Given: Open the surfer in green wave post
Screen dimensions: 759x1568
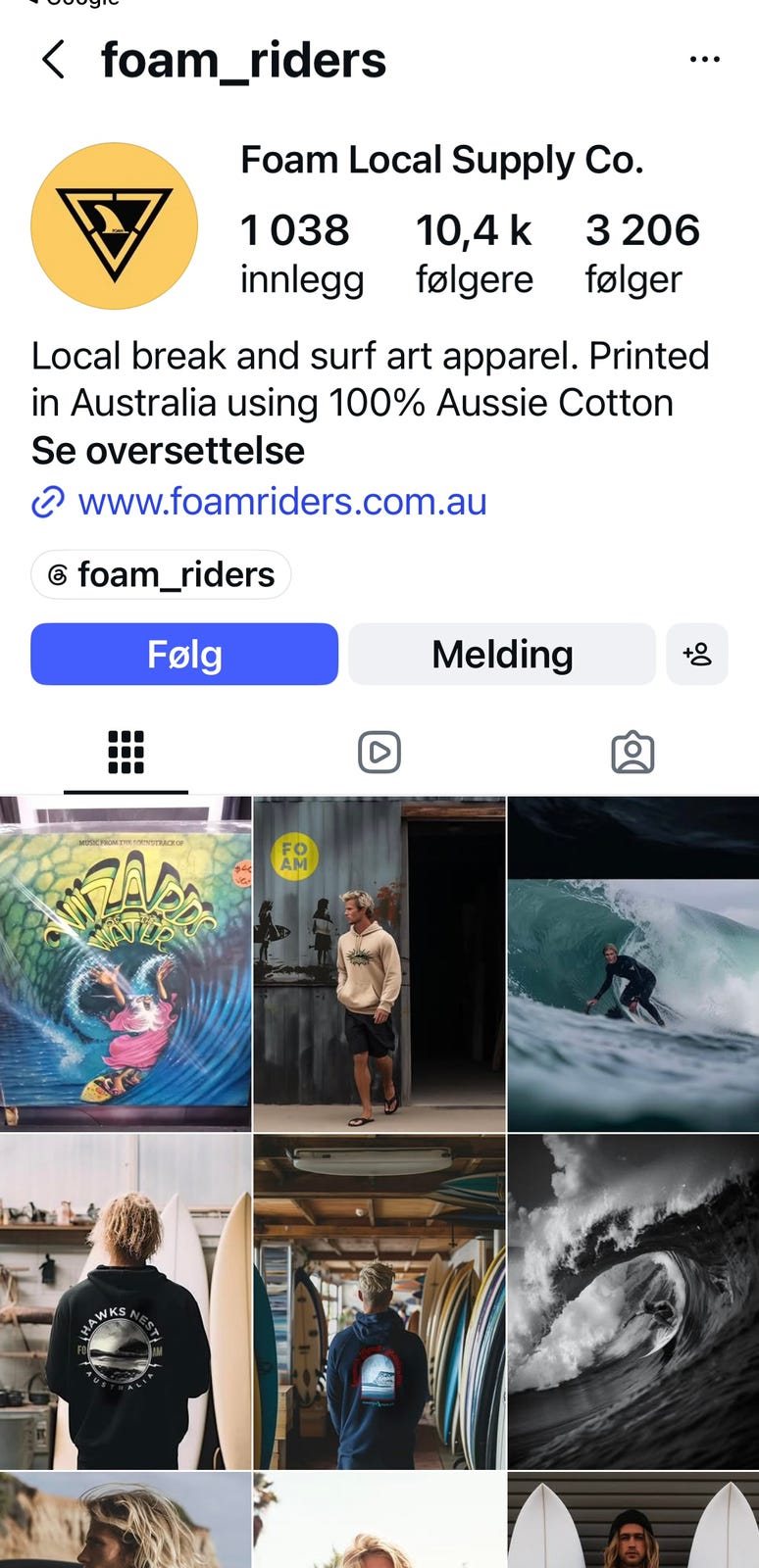Looking at the screenshot, I should 633,964.
